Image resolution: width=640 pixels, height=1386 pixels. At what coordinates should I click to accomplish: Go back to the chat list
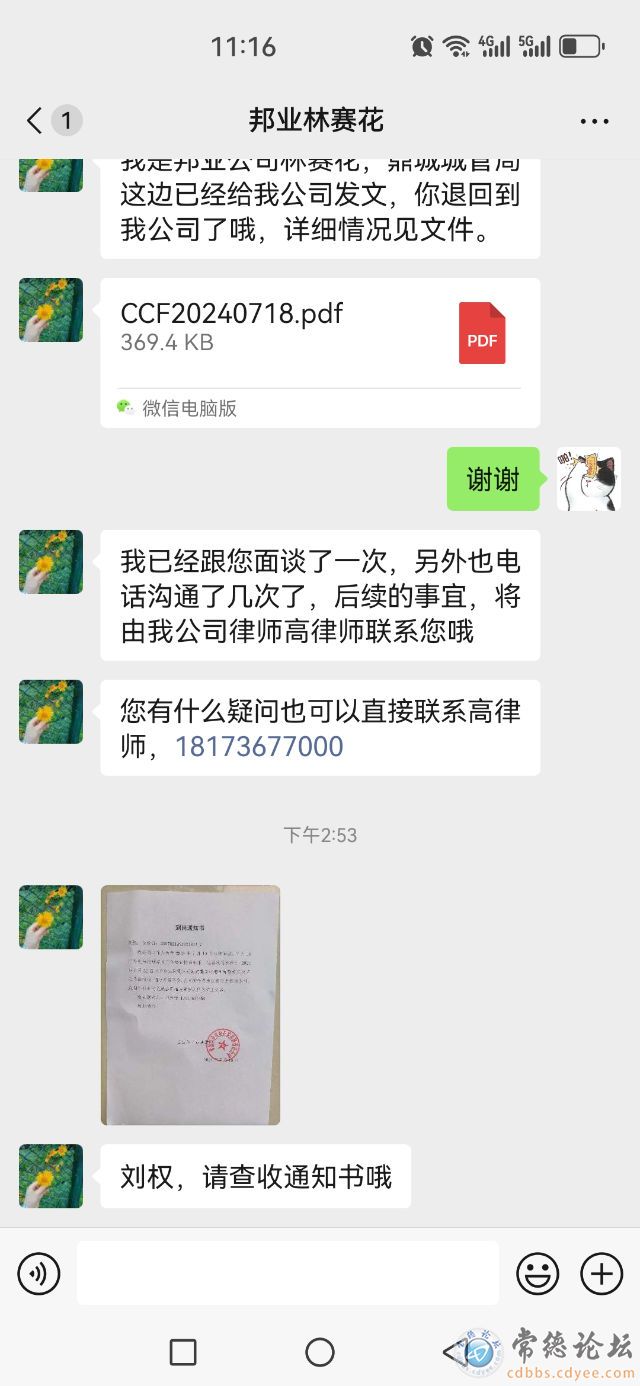pos(36,121)
